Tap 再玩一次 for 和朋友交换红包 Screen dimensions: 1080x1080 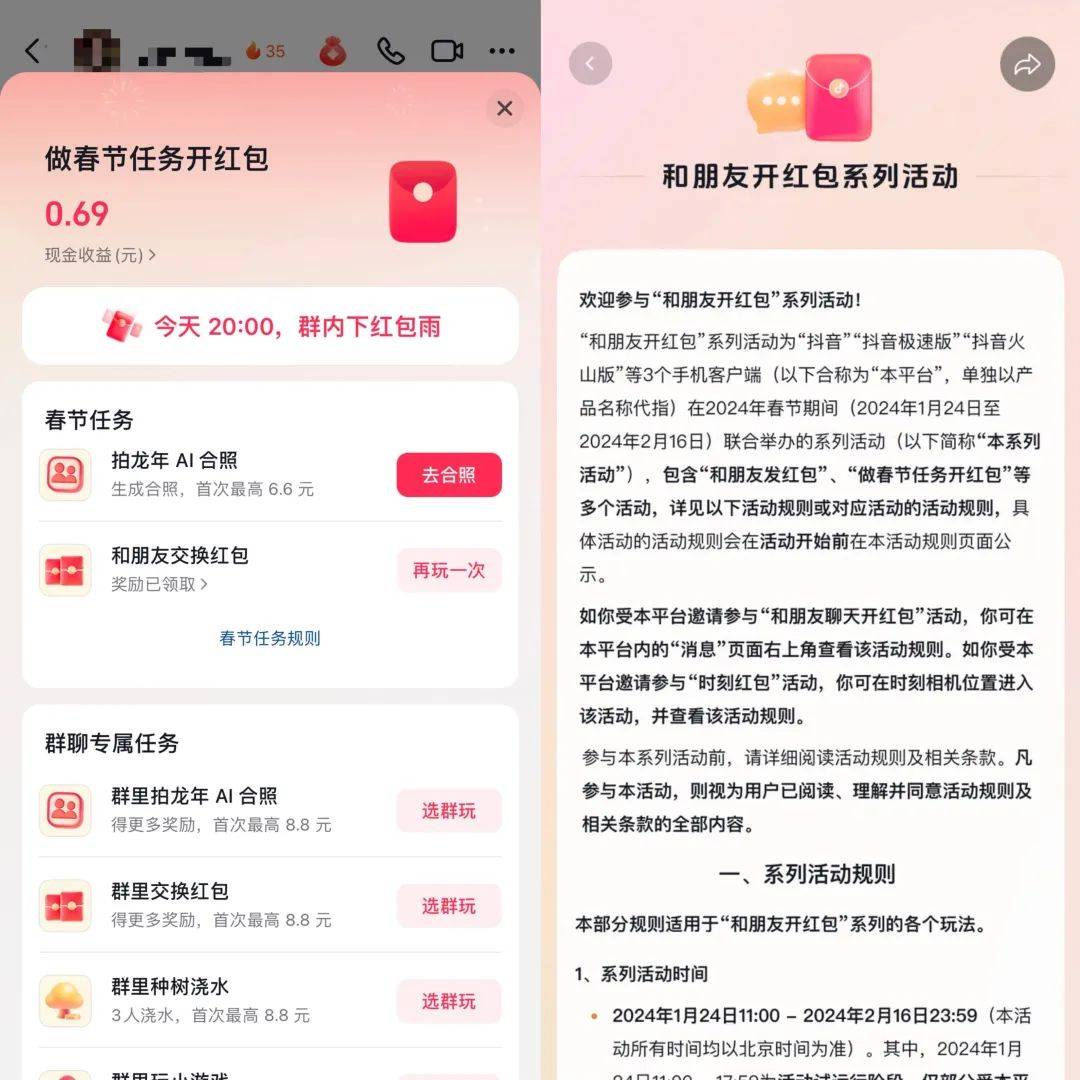(x=449, y=570)
